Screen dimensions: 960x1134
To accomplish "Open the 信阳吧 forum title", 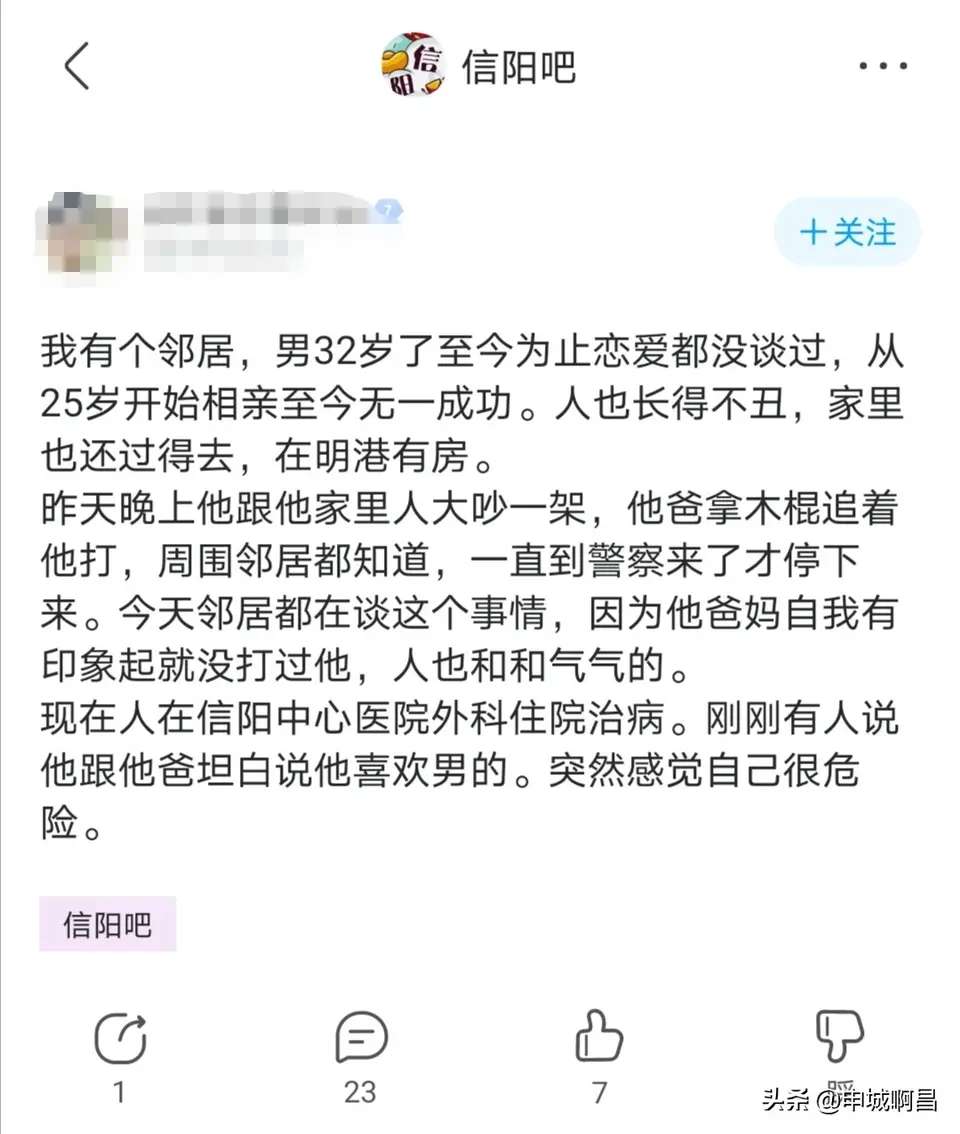I will [517, 67].
